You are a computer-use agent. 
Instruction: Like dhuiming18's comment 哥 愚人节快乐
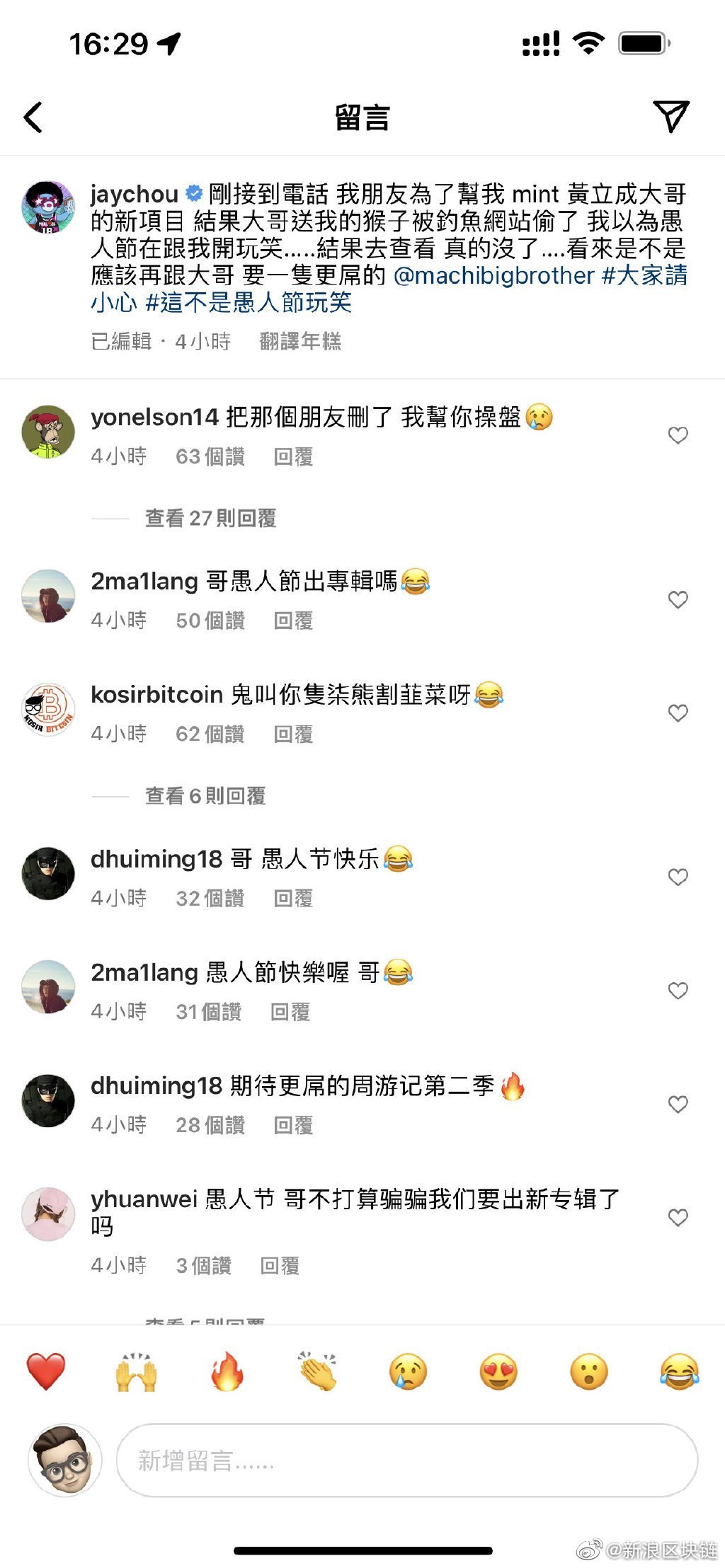tap(678, 877)
